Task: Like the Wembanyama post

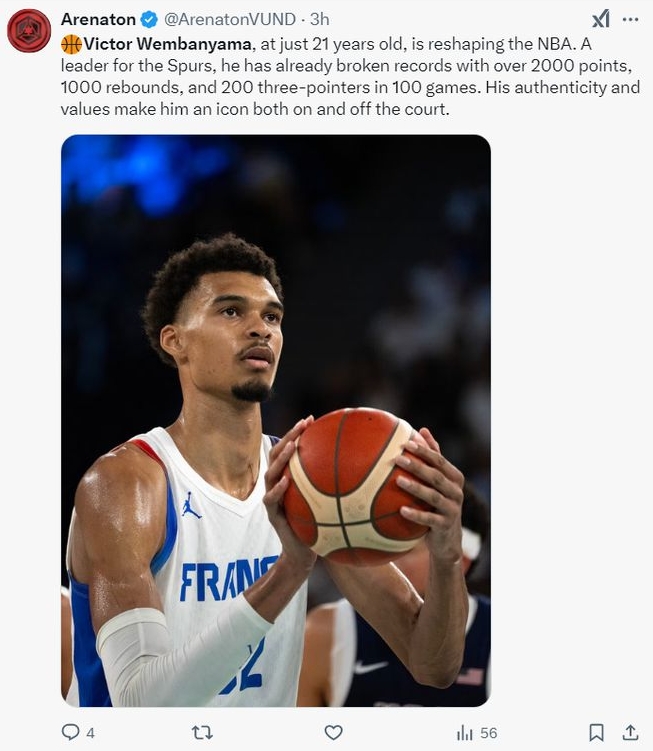Action: click(333, 733)
